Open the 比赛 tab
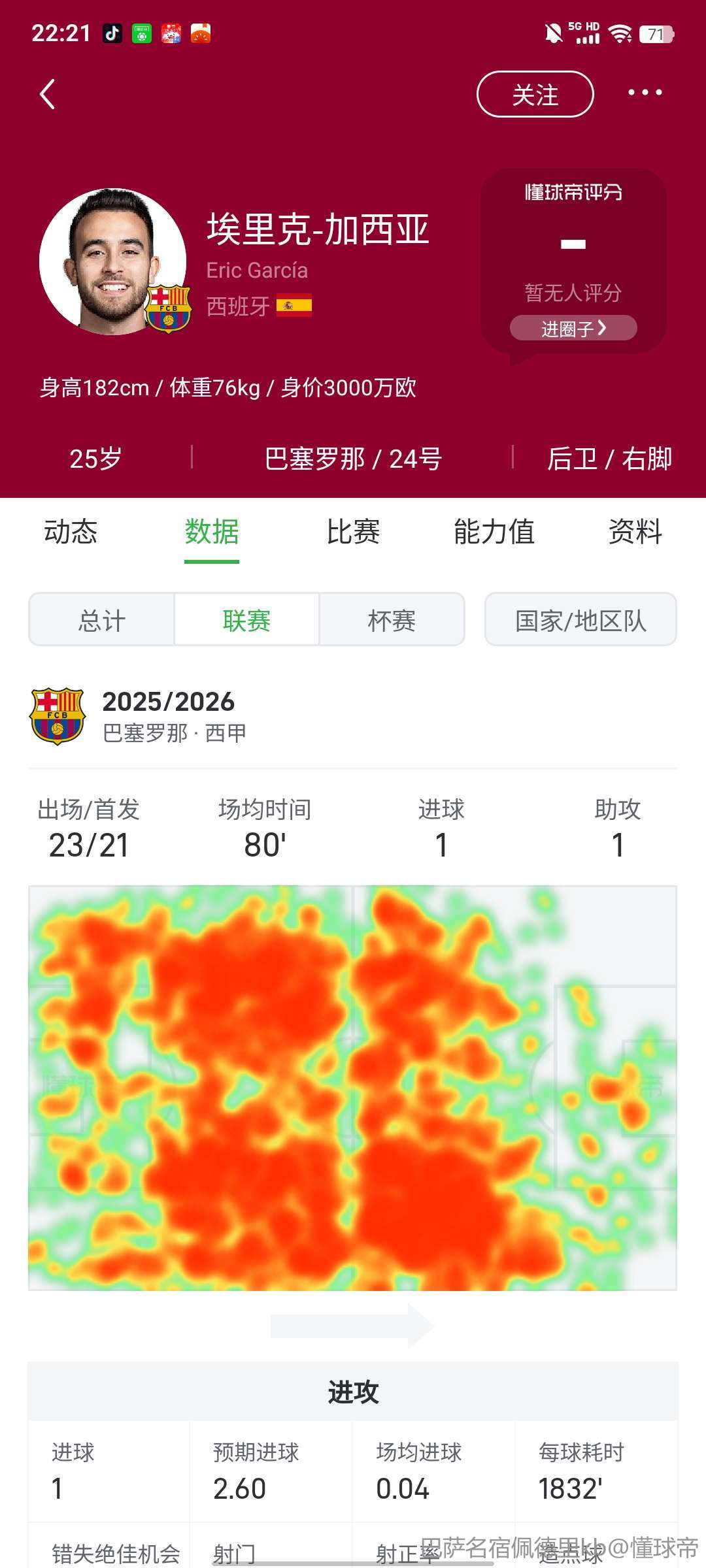706x1568 pixels. tap(353, 532)
